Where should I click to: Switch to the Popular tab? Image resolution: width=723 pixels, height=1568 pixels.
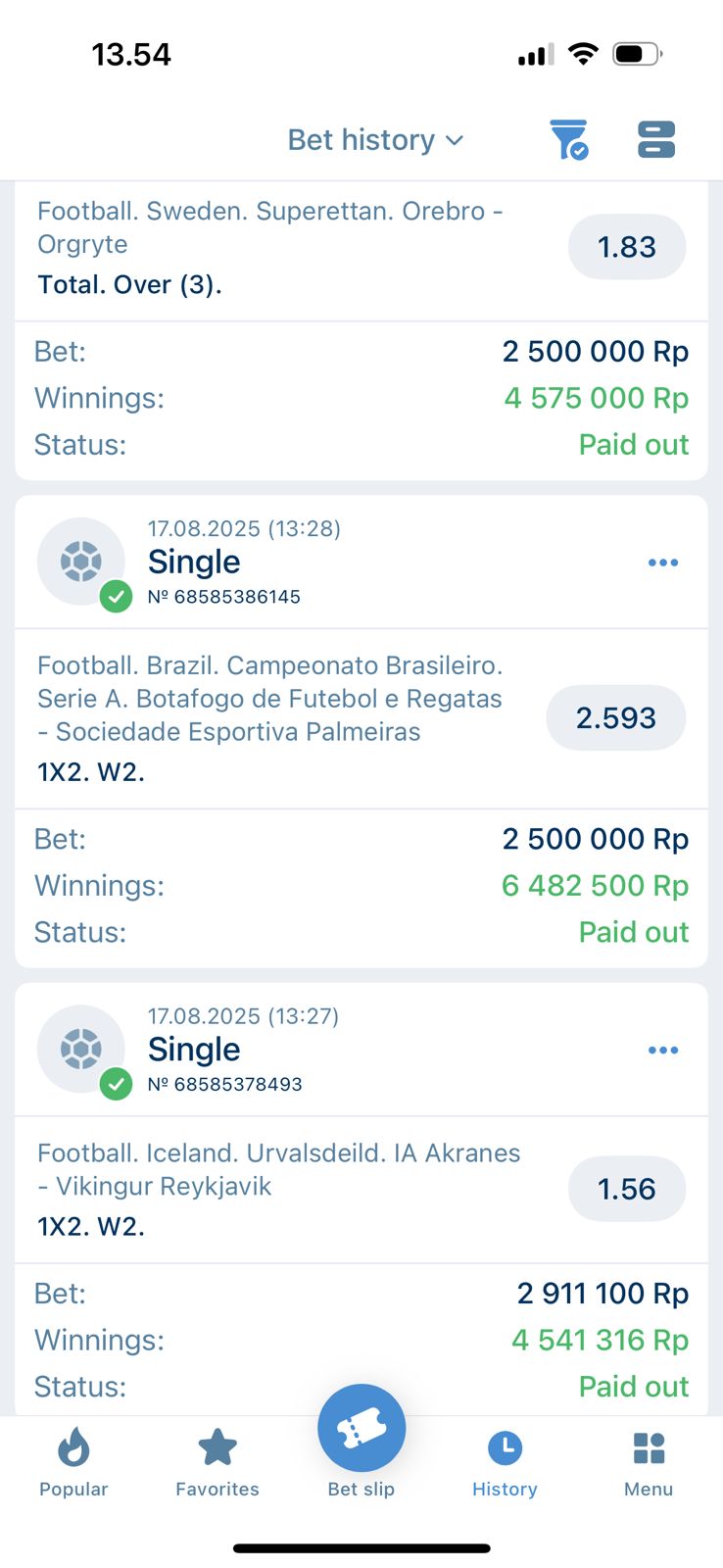pyautogui.click(x=73, y=1462)
